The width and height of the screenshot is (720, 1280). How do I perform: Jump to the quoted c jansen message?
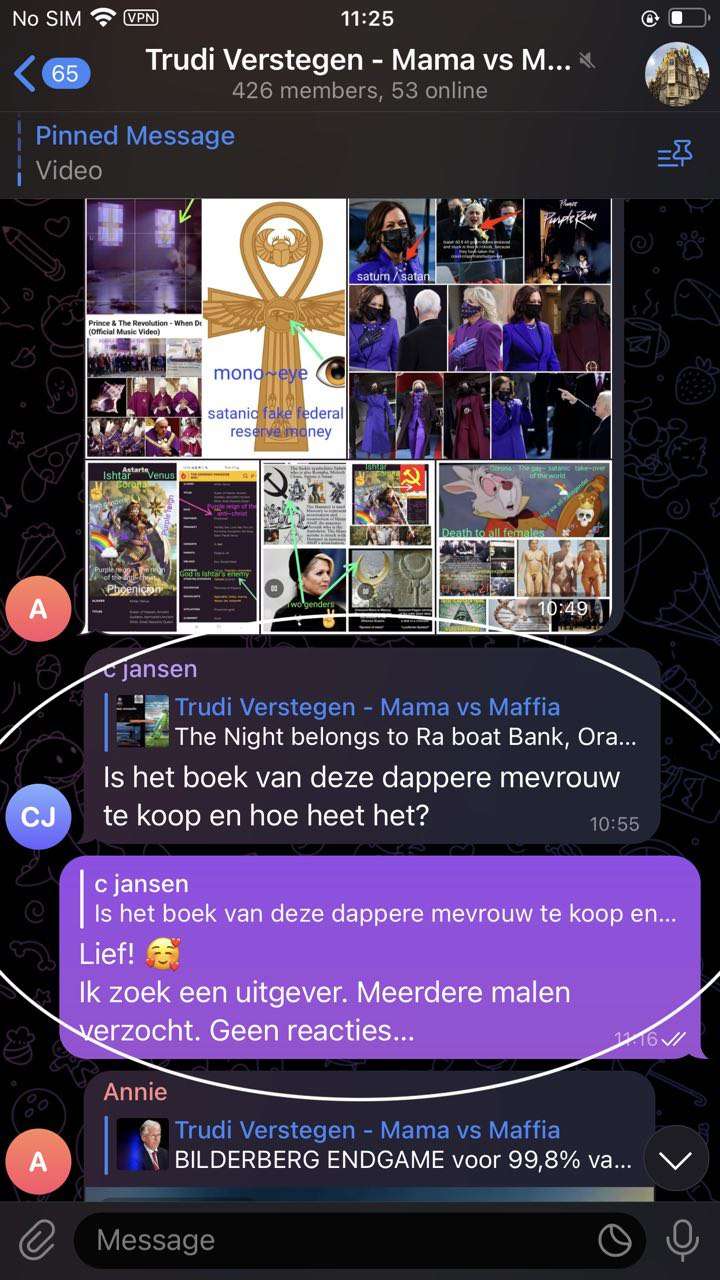click(385, 898)
